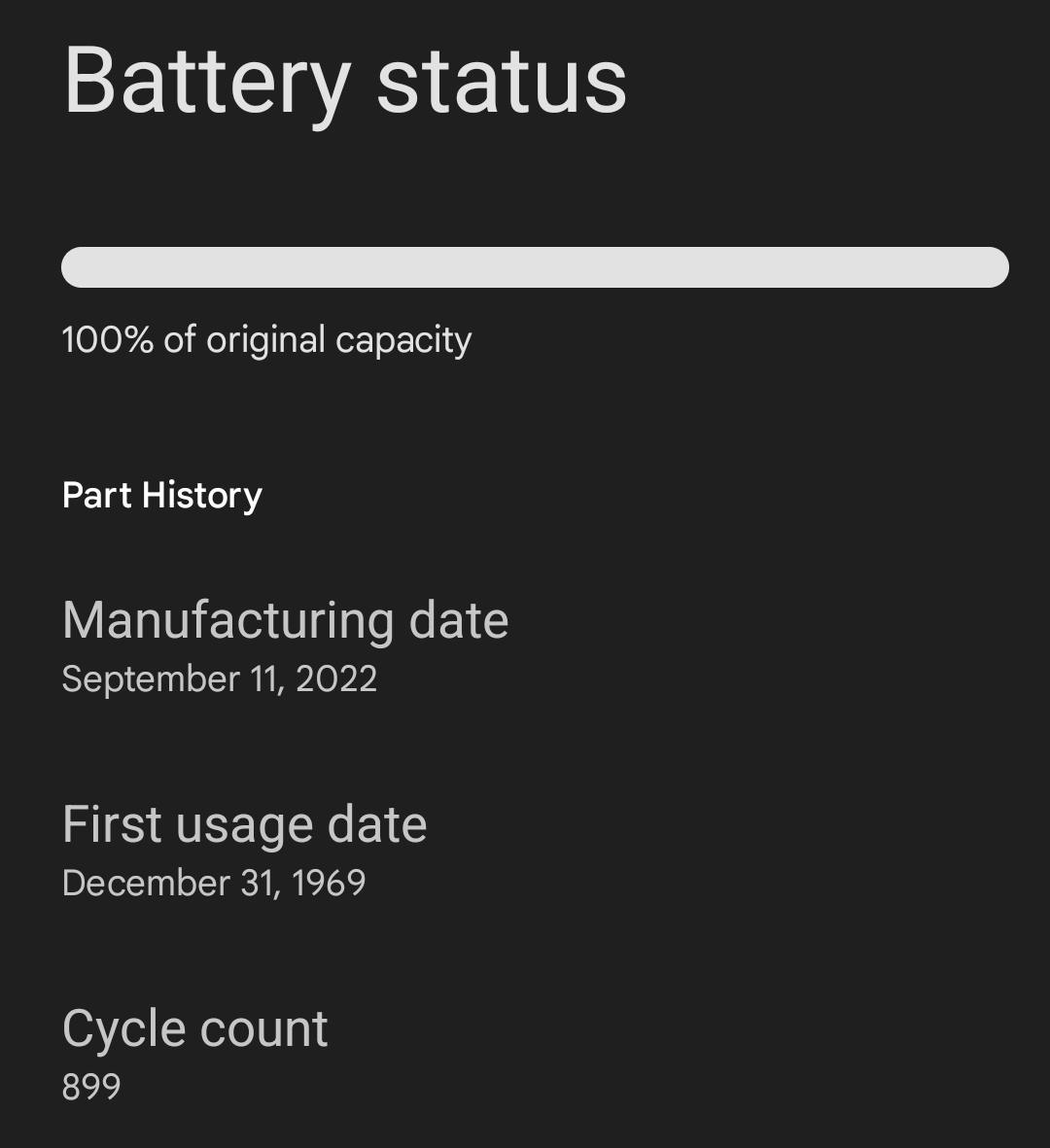
Task: Select the battery capacity progress bar
Action: (534, 268)
